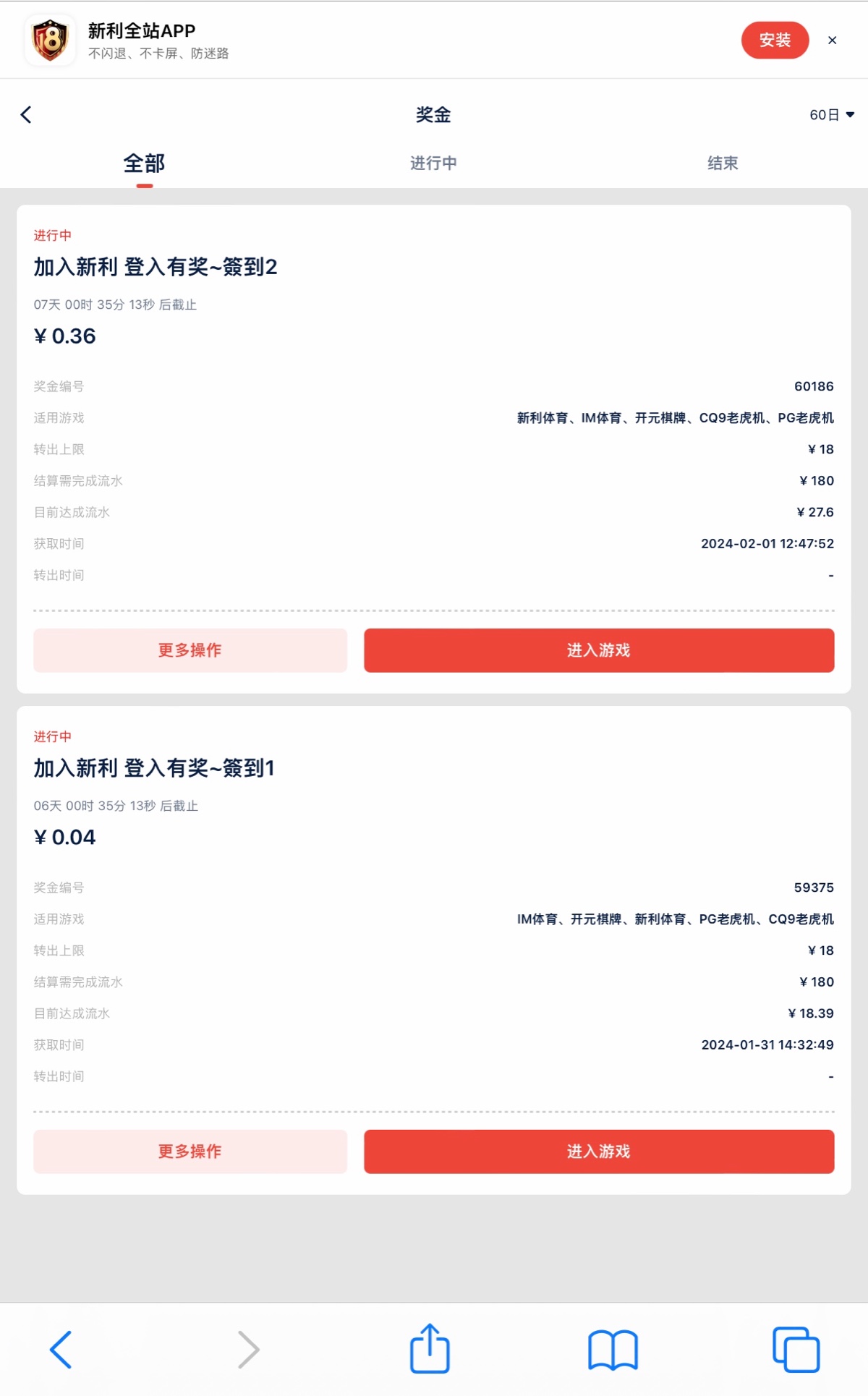Open browser bookmarks
868x1396 pixels.
[613, 1350]
